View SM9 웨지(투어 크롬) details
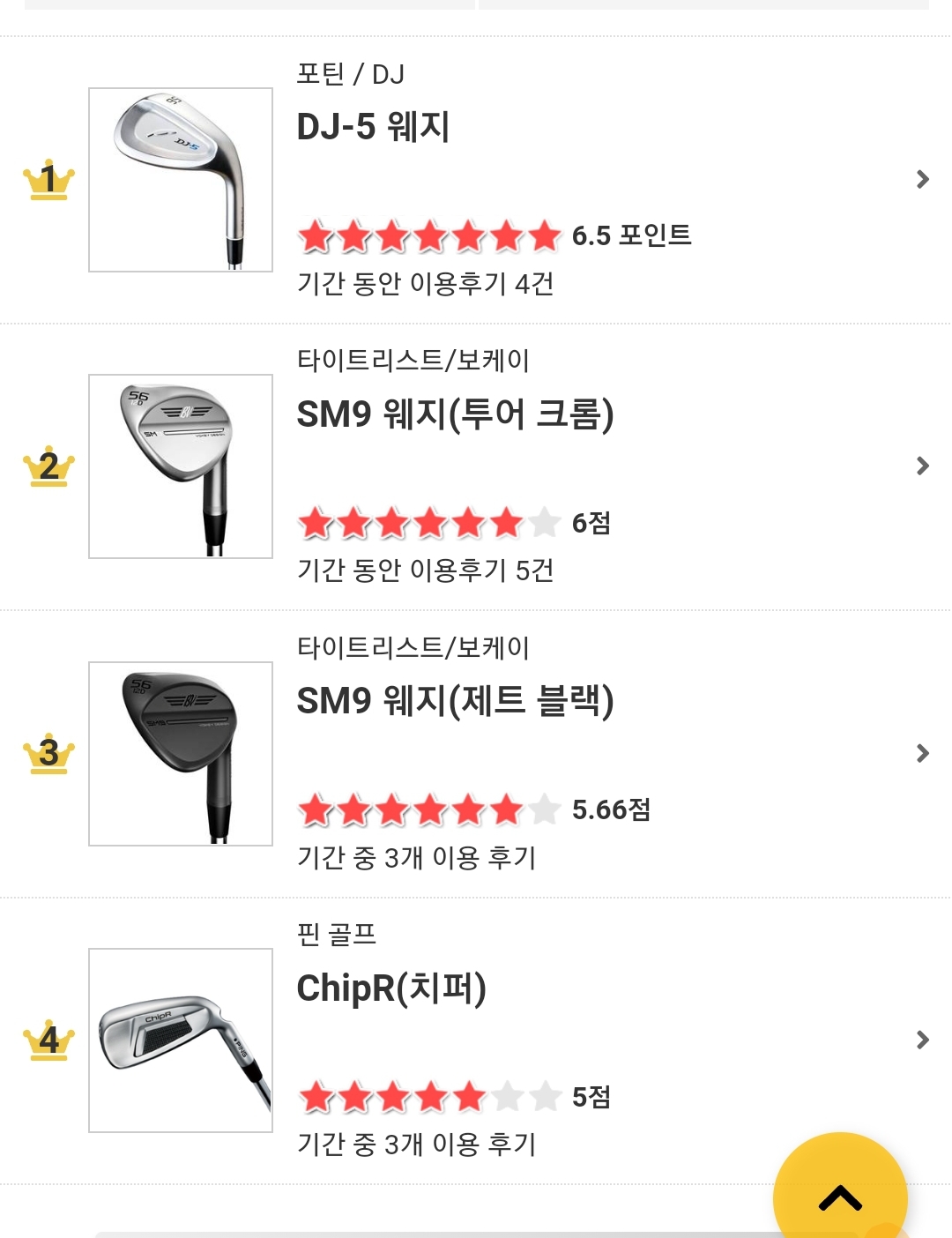This screenshot has height=1238, width=952. 455,414
